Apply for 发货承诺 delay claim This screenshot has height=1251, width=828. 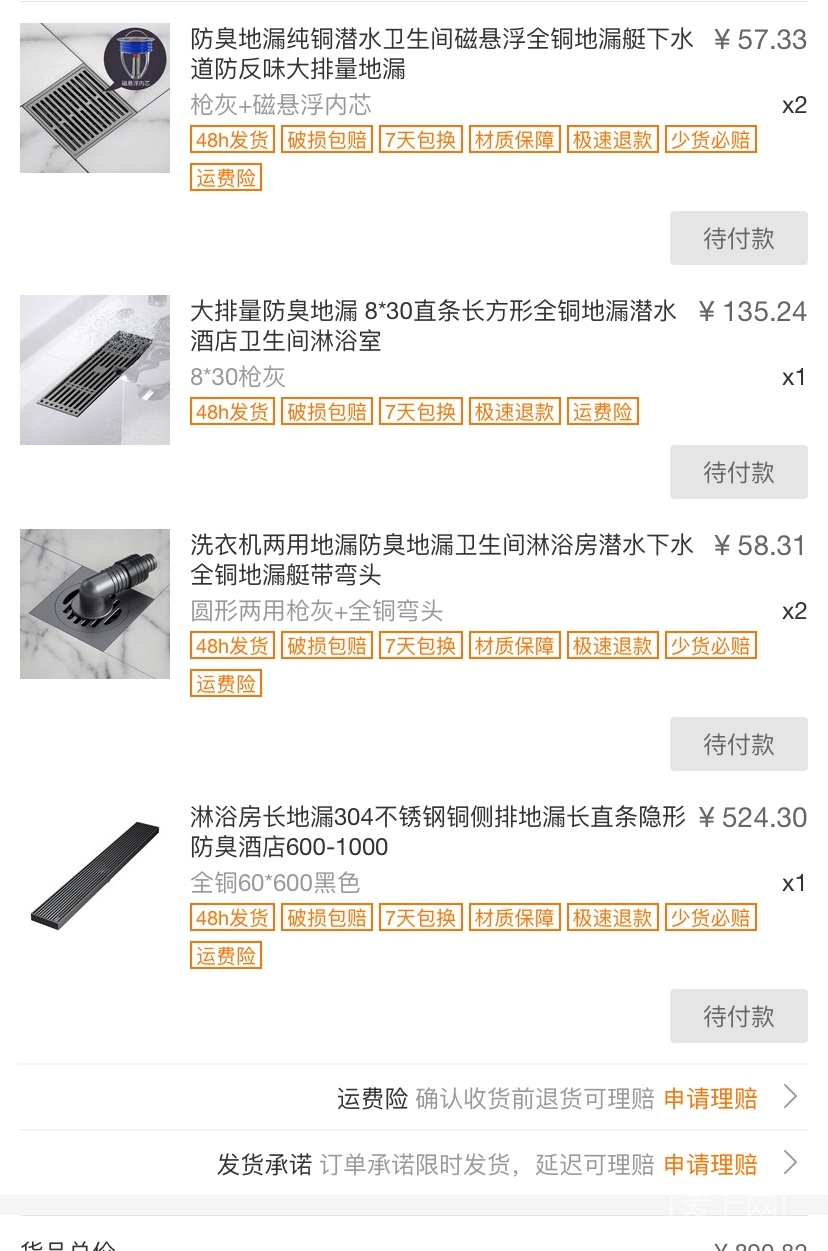tap(710, 1164)
